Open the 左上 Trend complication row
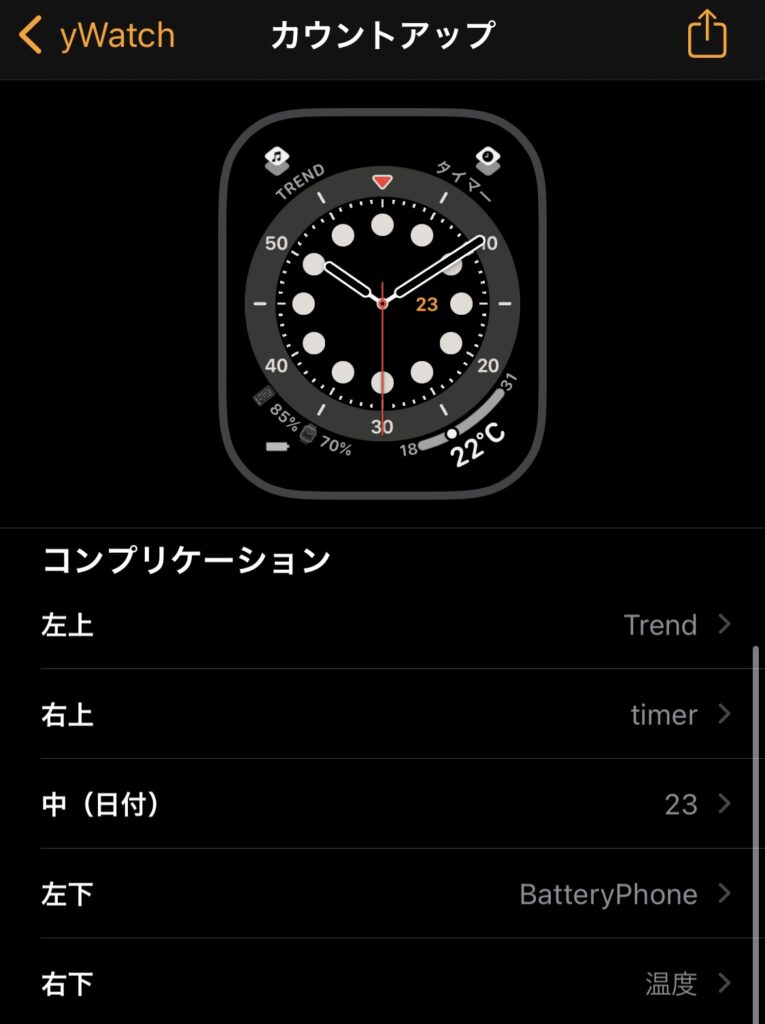Screen dimensions: 765x1024 click(x=386, y=625)
